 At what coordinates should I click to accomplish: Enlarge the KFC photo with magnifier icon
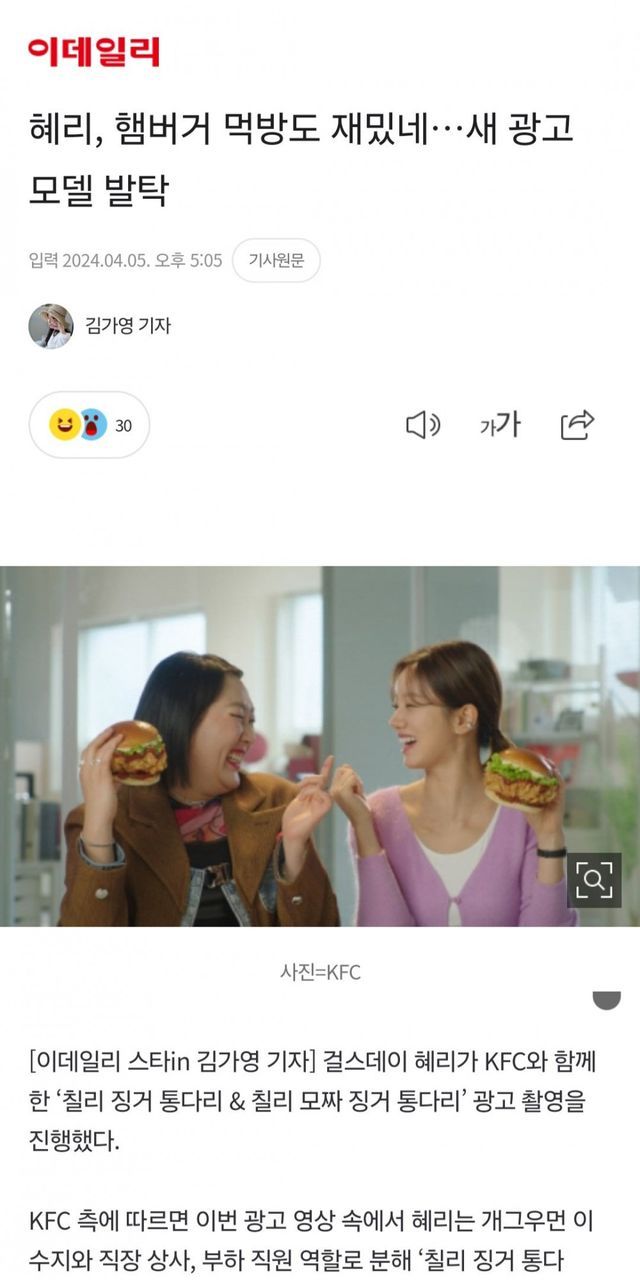(x=594, y=880)
